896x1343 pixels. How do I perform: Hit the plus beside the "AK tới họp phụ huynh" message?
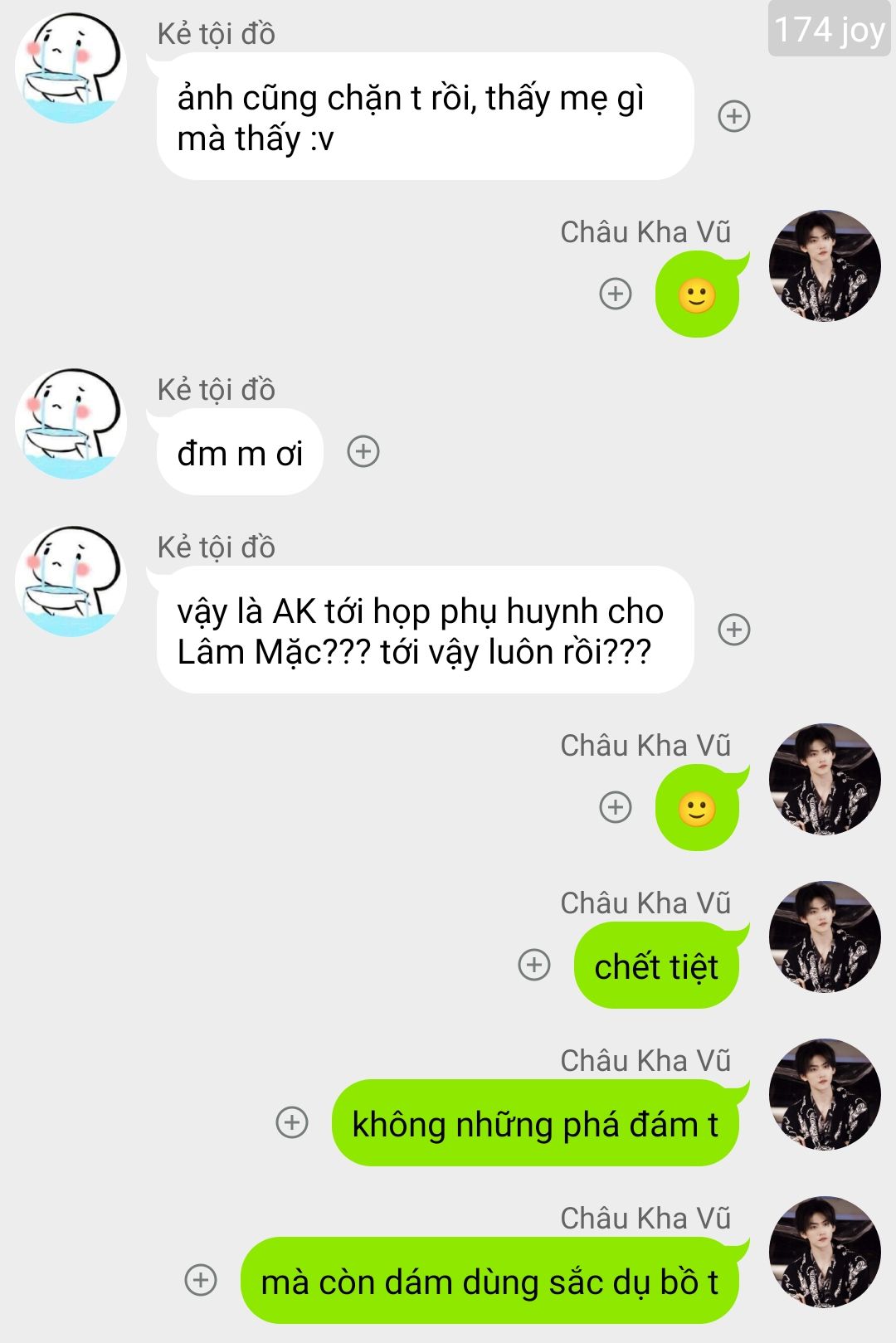(x=733, y=630)
